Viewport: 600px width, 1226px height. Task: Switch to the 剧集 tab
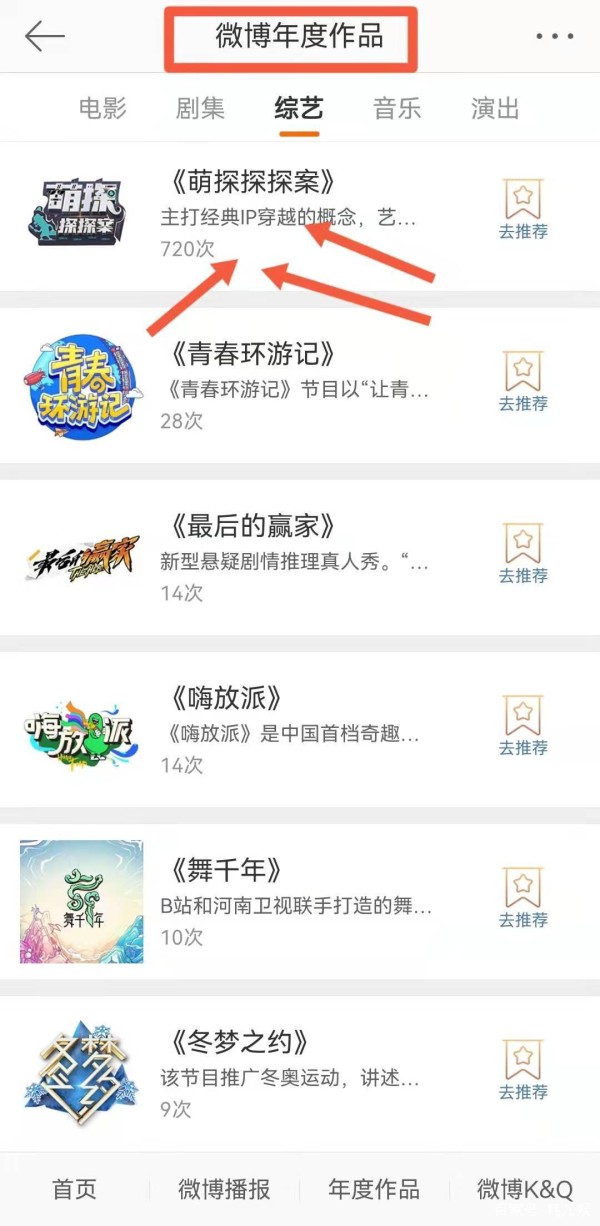(x=201, y=109)
